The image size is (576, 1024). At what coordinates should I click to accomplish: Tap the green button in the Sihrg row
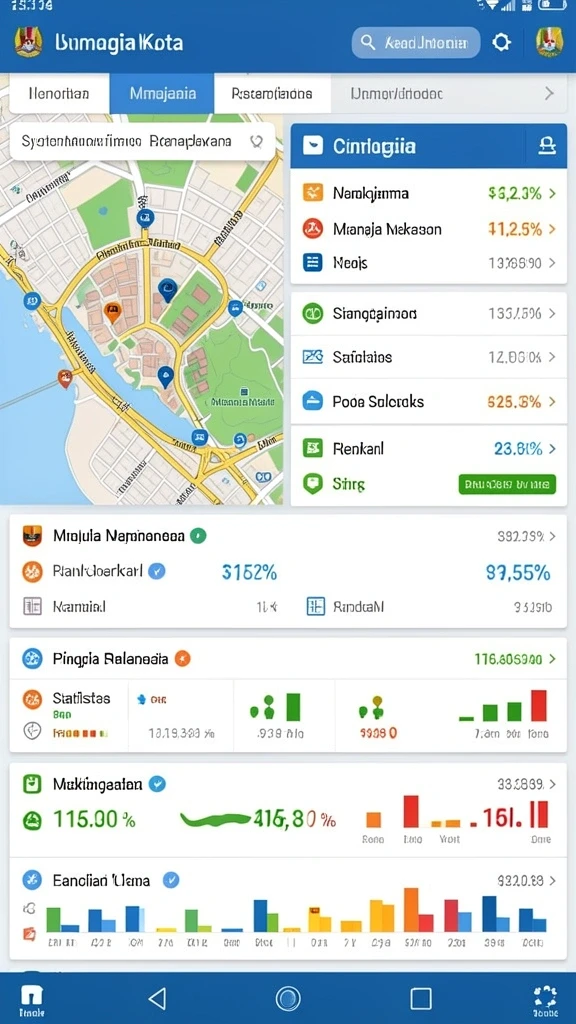pyautogui.click(x=507, y=485)
